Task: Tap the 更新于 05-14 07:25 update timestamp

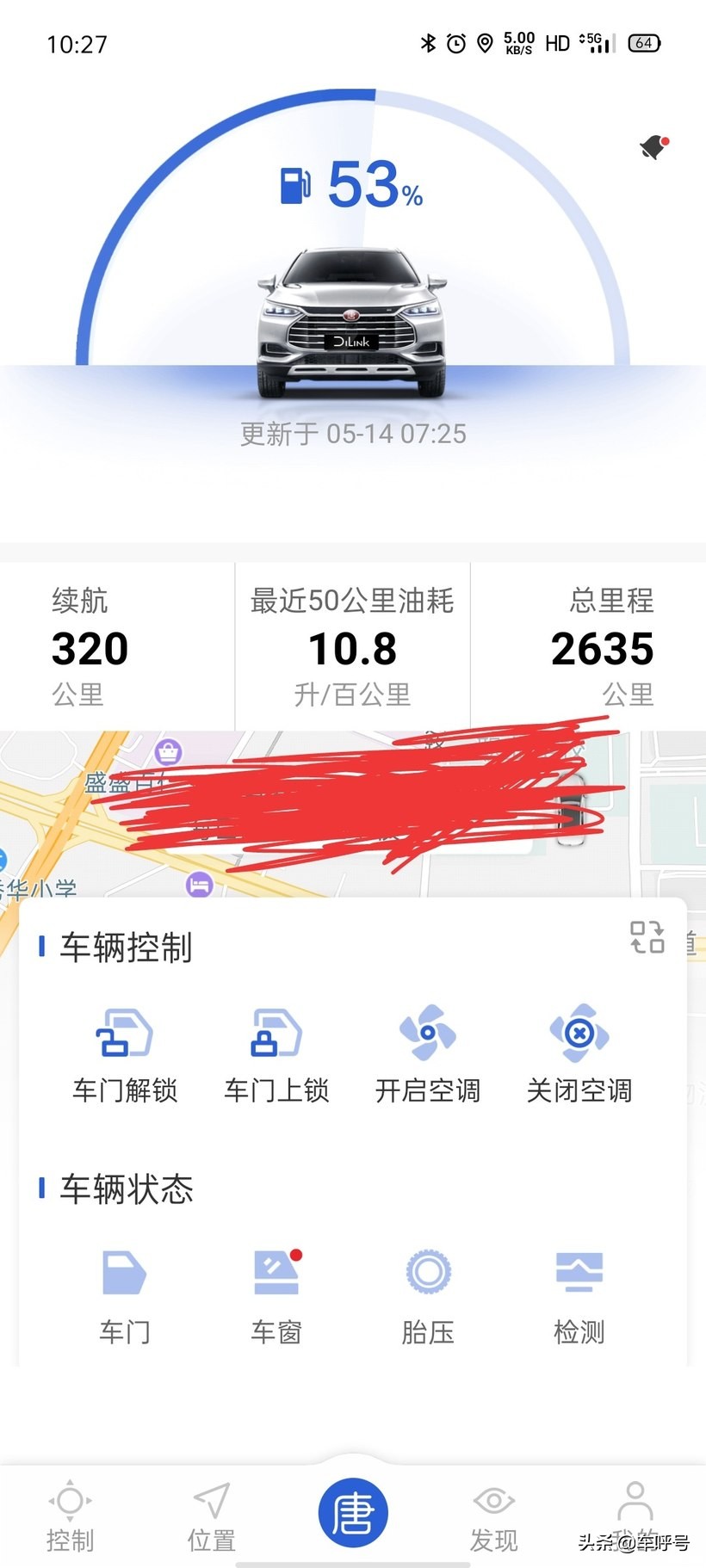Action: coord(353,434)
